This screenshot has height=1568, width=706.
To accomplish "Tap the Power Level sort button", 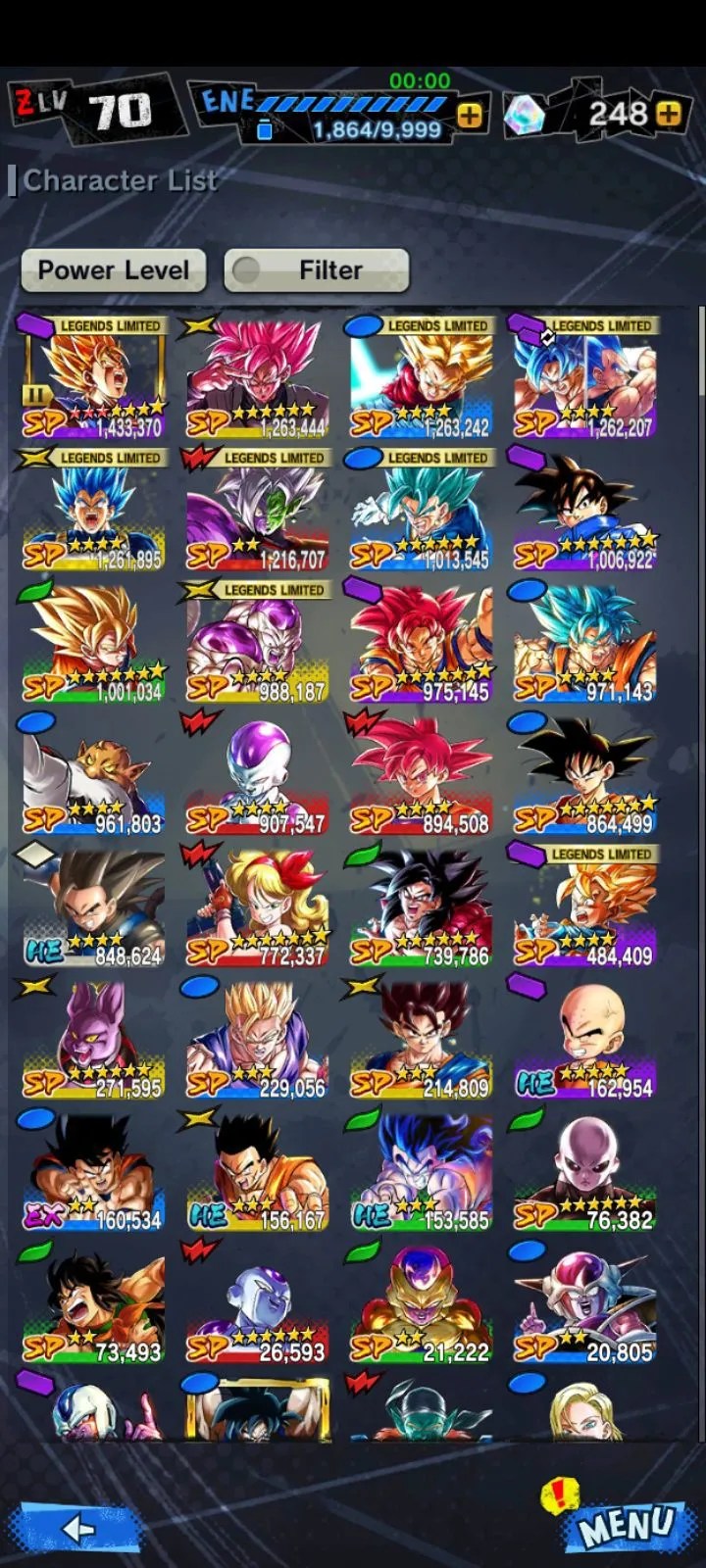I will pos(114,270).
